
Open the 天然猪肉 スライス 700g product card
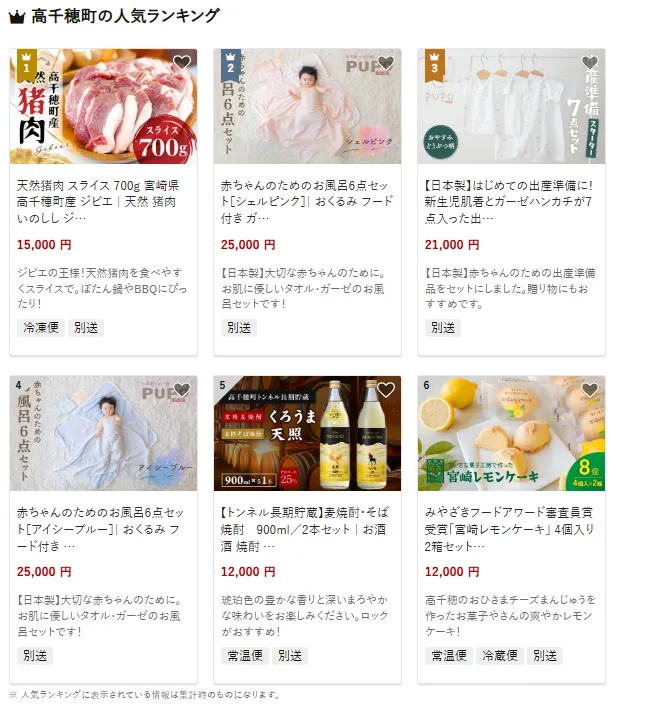(104, 201)
